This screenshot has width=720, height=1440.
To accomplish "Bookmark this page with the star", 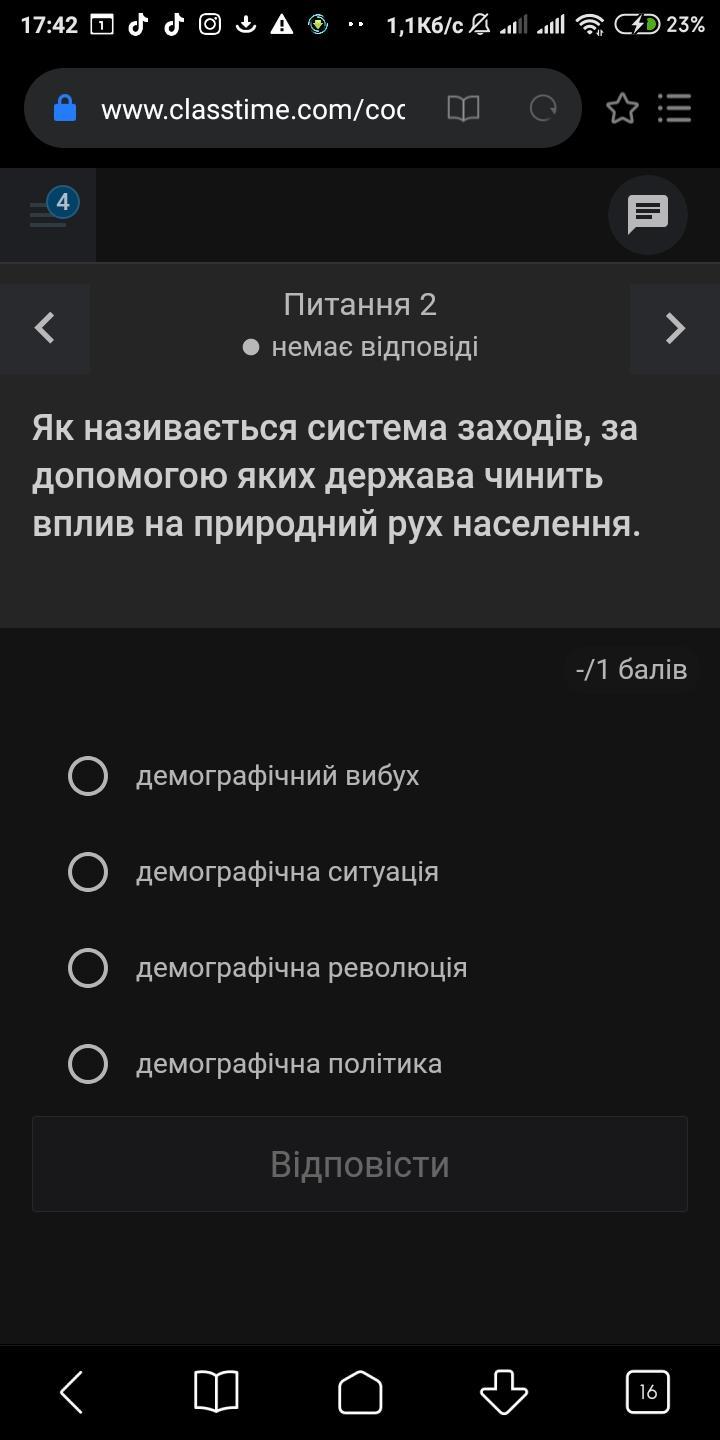I will click(622, 108).
